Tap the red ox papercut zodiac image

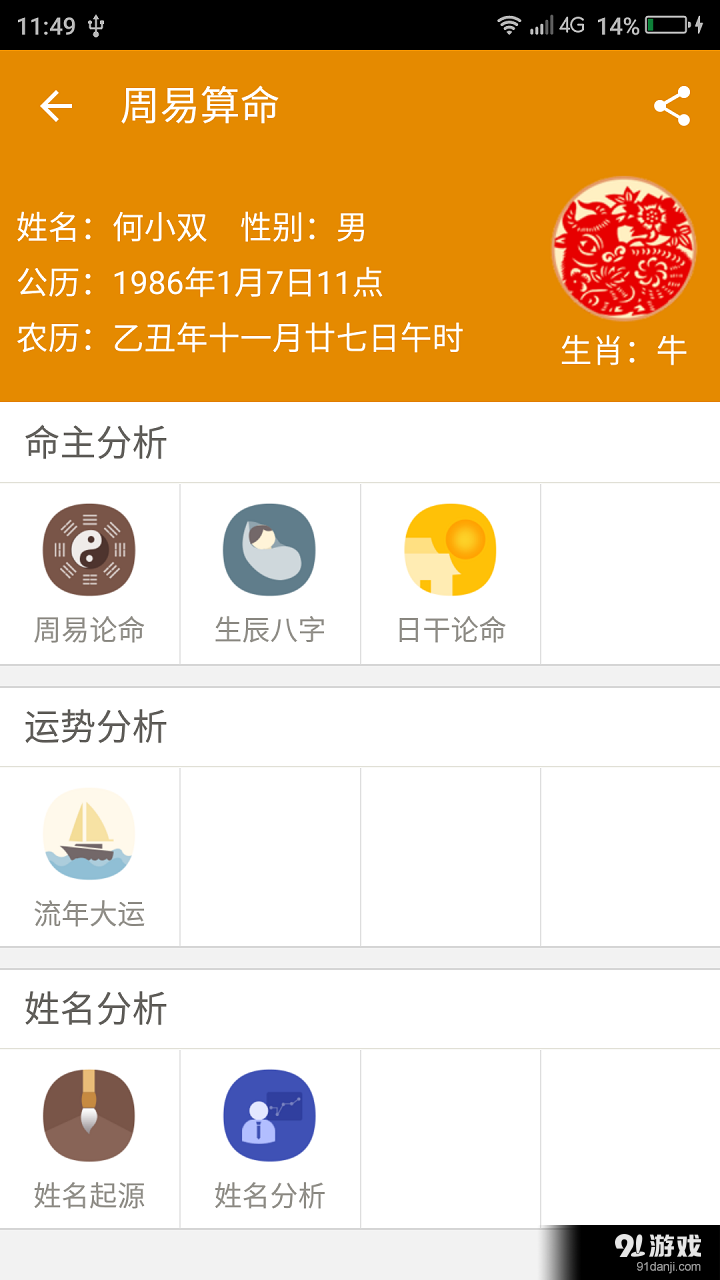pos(622,248)
